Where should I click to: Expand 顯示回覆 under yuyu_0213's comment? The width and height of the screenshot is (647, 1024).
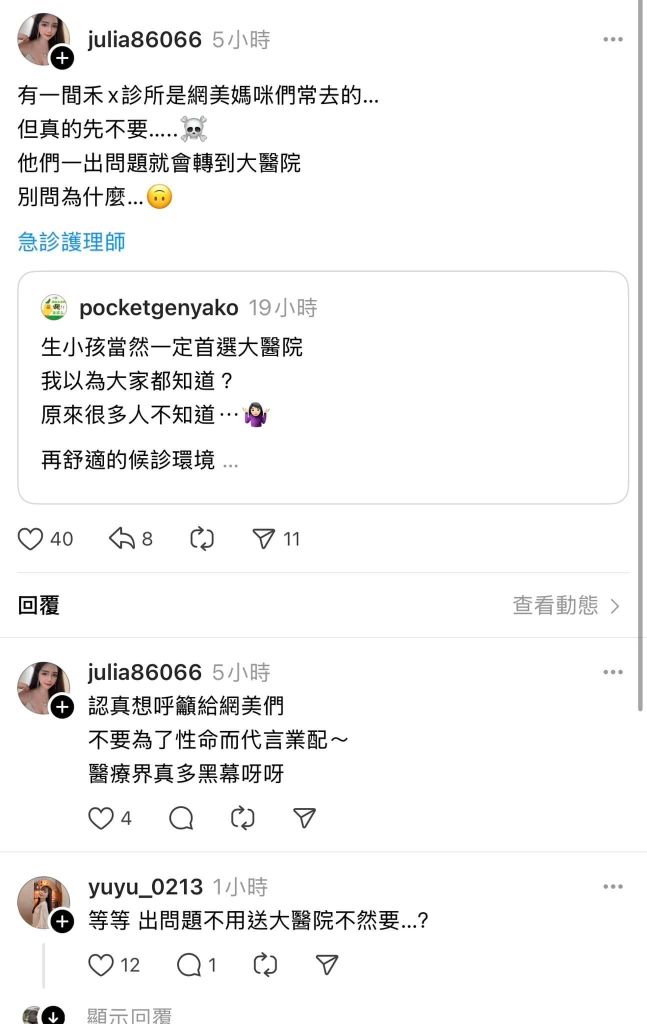point(130,1014)
